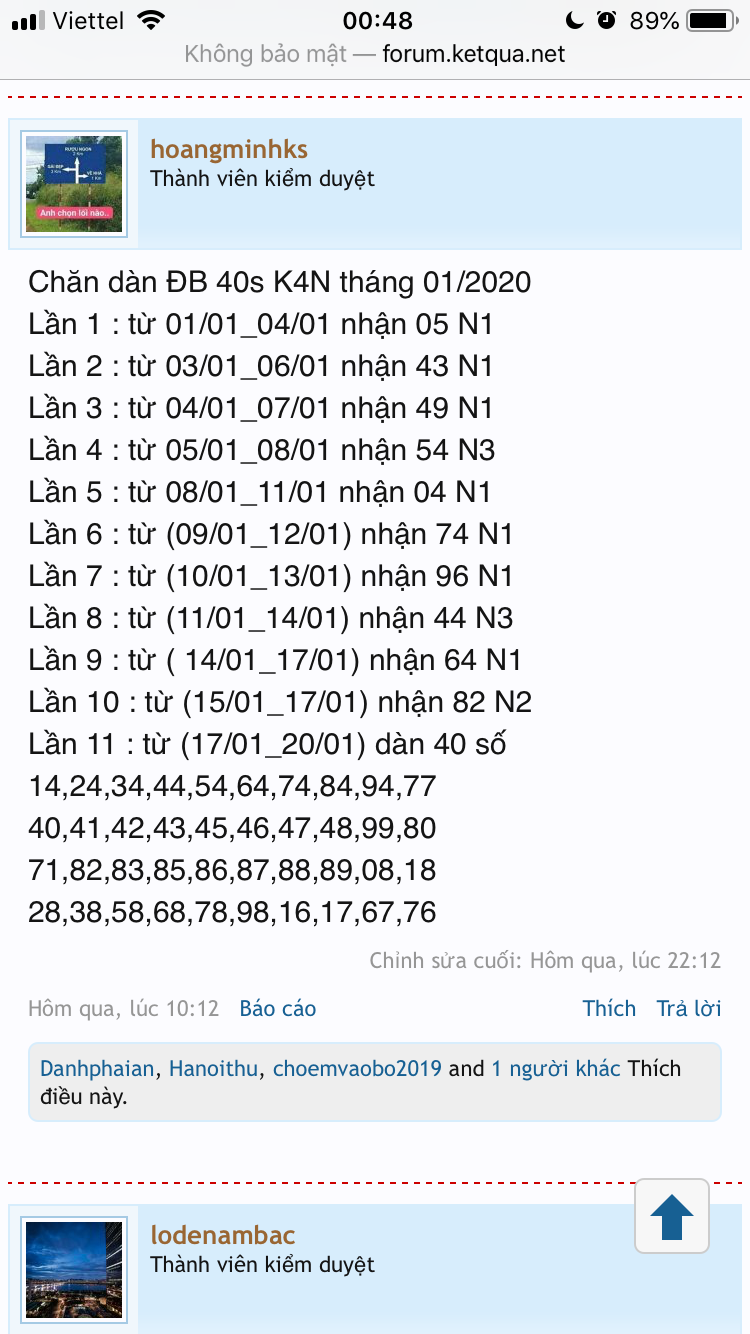Open the post timestamp Hôm qua, lúc 10:12
Viewport: 750px width, 1334px height.
[124, 1009]
